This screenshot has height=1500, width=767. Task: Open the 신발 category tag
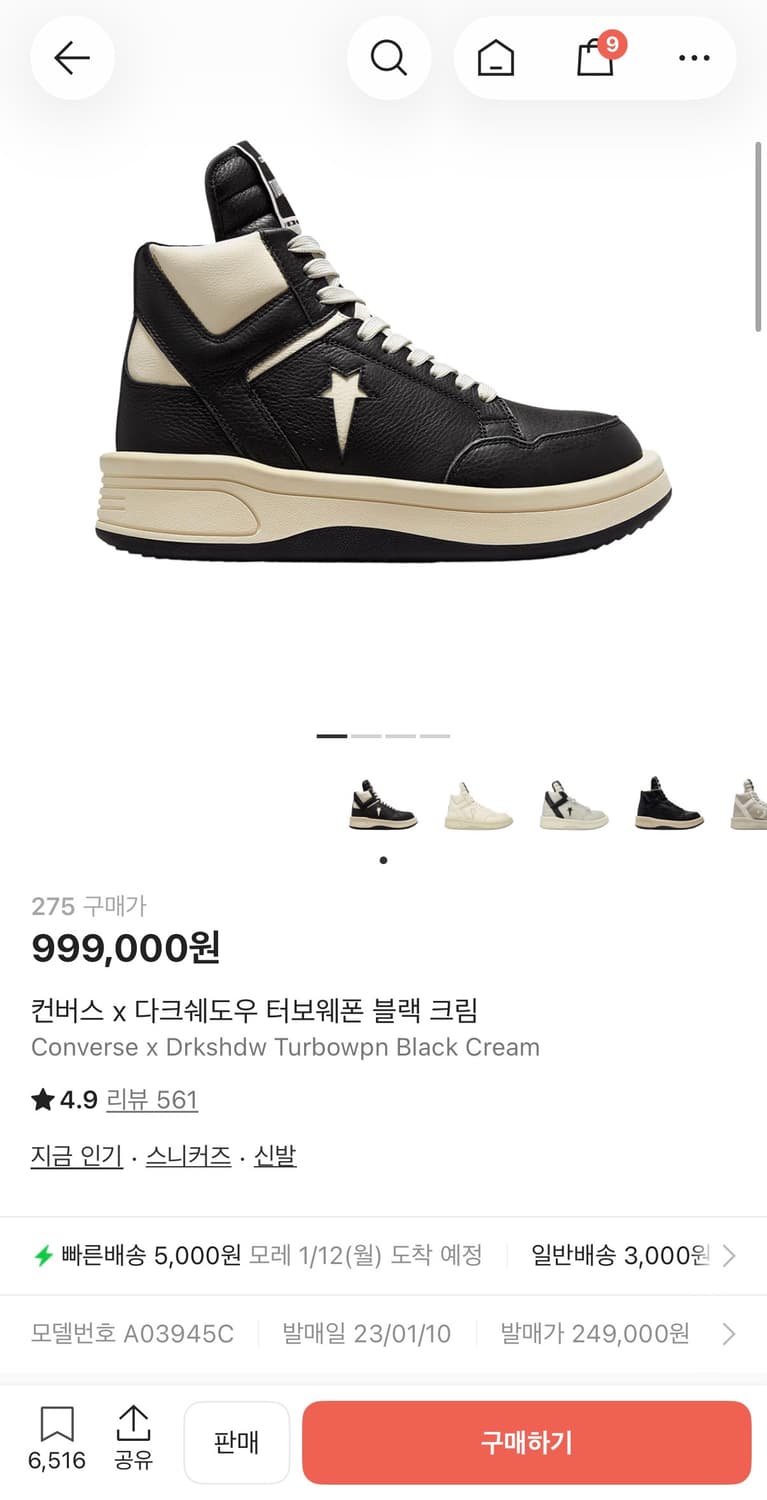275,1155
